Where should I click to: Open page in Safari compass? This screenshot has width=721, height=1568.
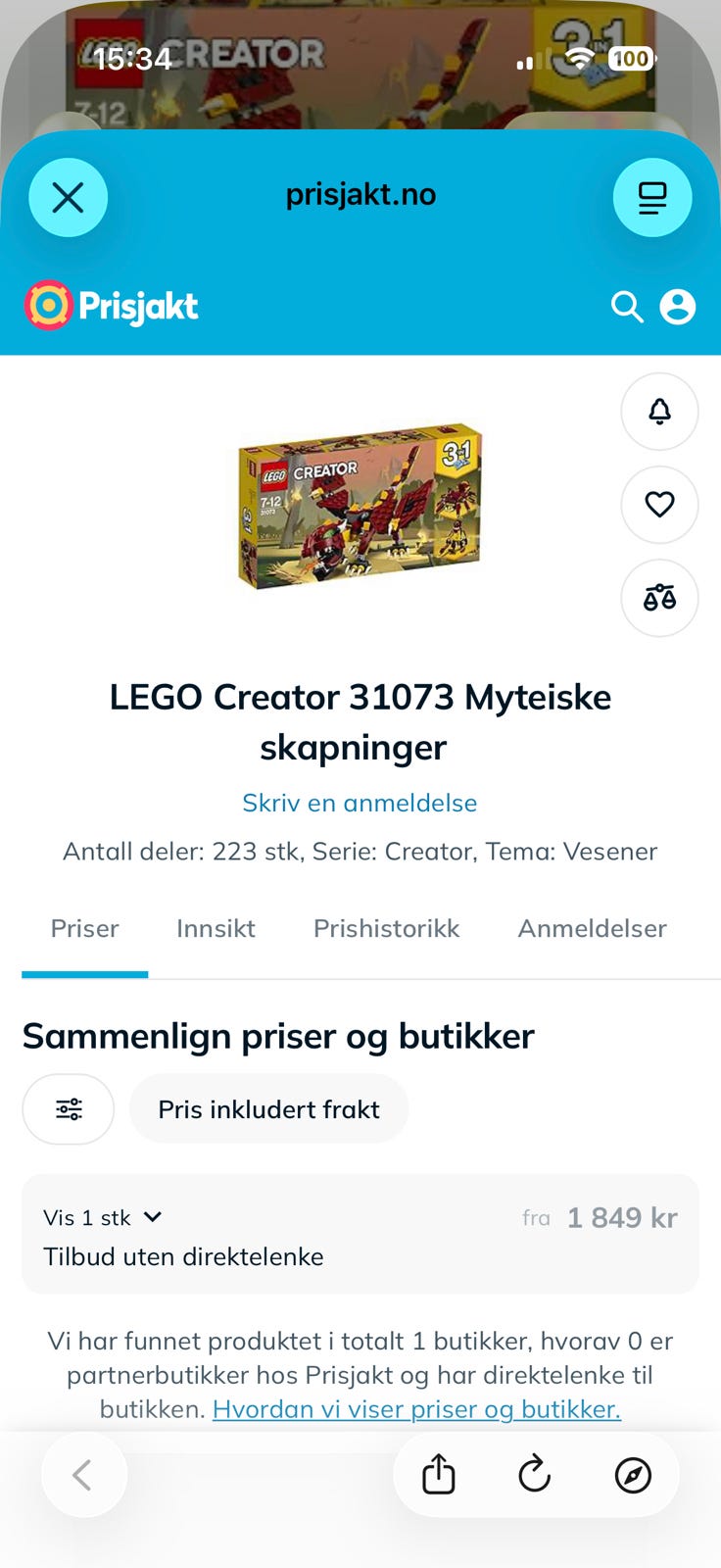pos(633,1475)
